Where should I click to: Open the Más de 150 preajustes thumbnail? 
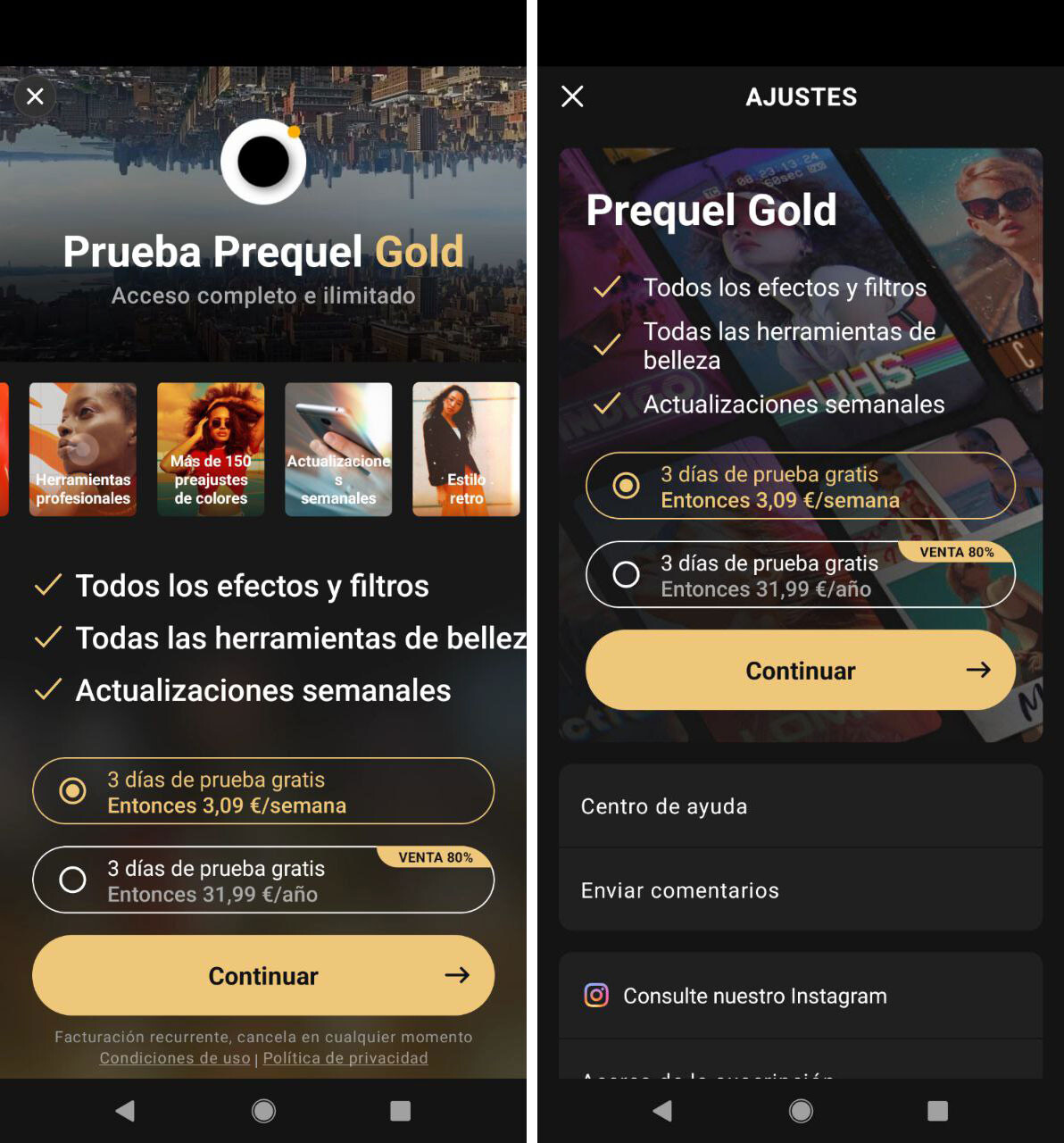[211, 450]
